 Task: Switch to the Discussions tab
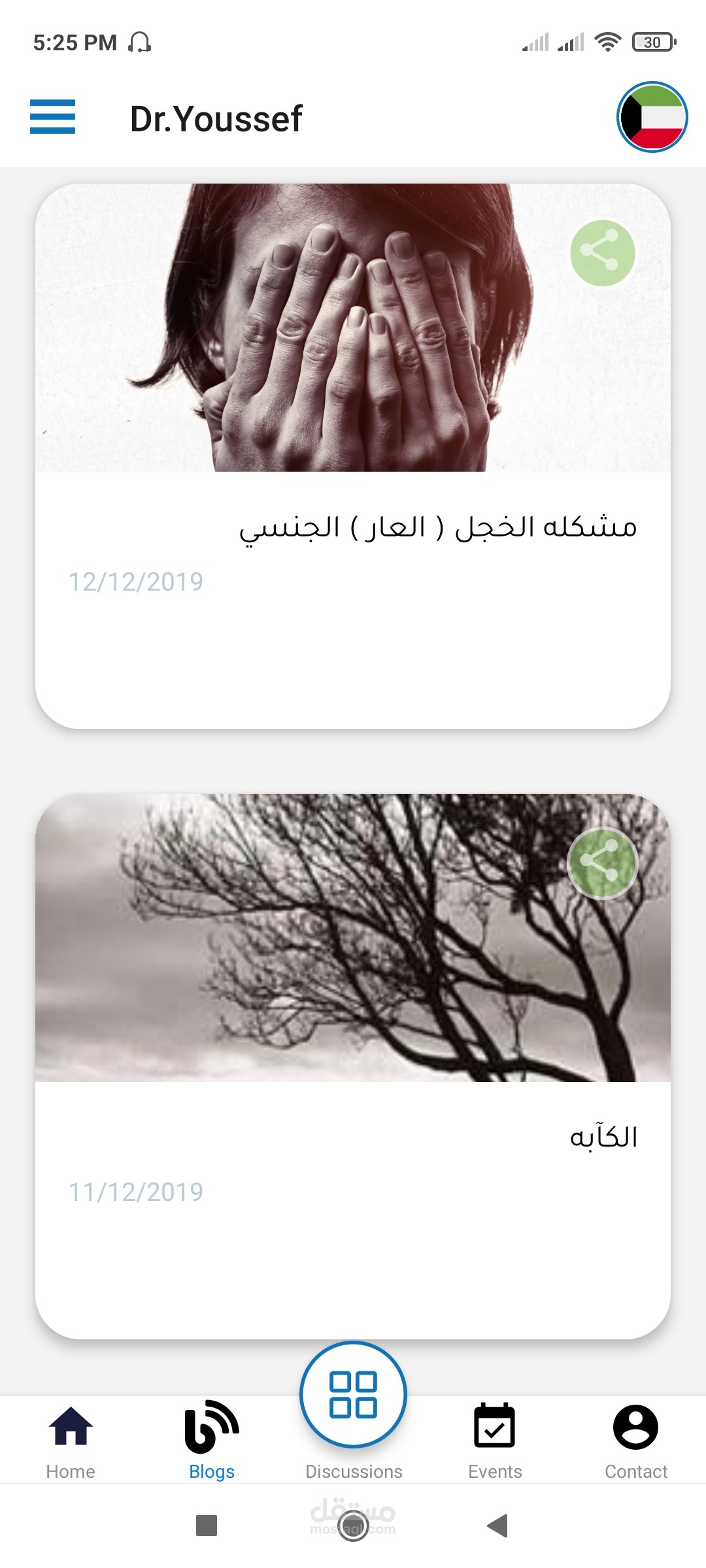(x=354, y=1411)
